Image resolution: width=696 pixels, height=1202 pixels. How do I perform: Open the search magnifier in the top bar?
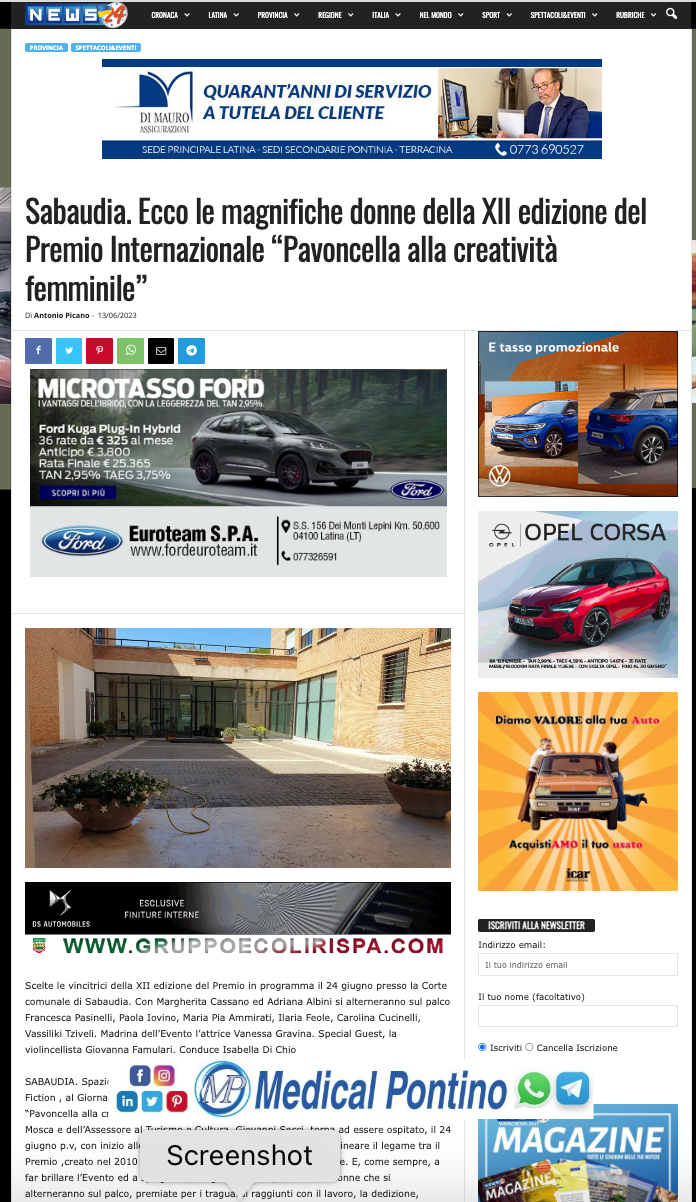pos(671,14)
